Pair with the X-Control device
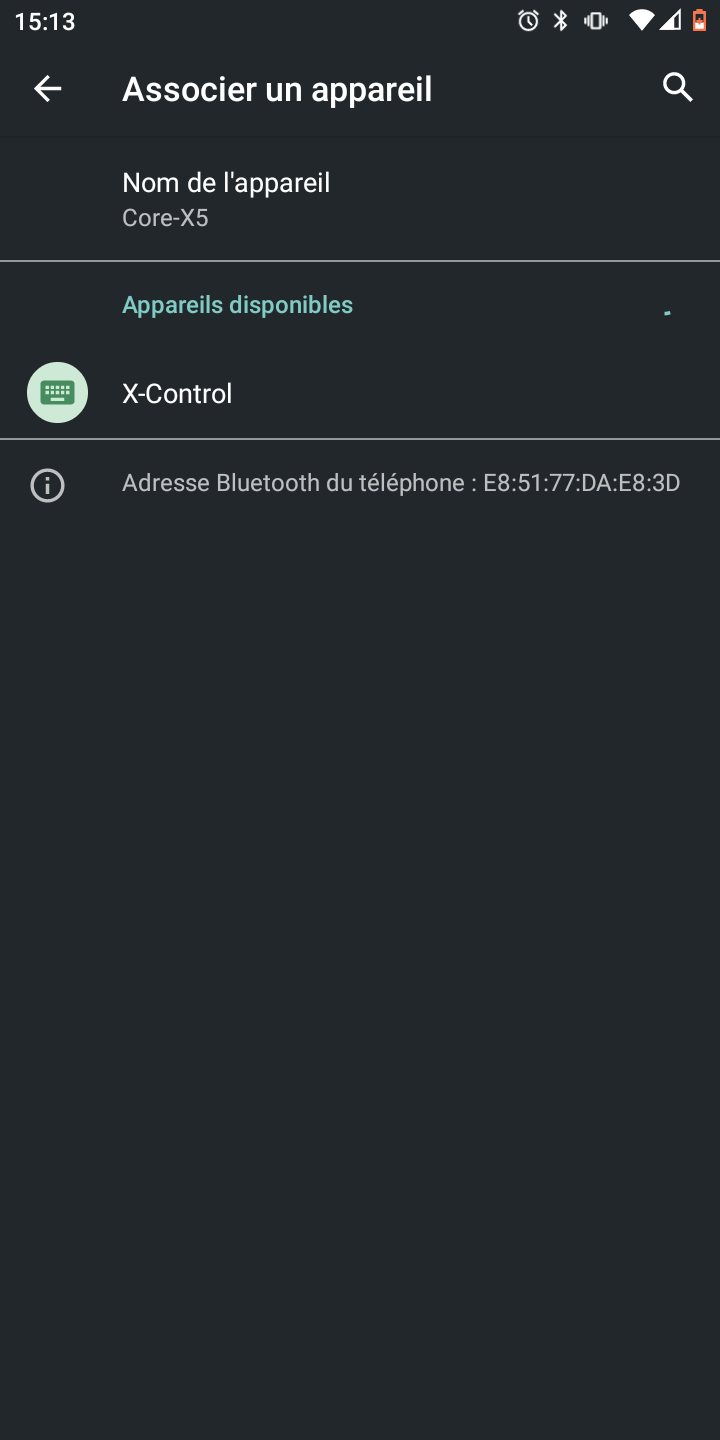Image resolution: width=720 pixels, height=1440 pixels. pyautogui.click(x=360, y=393)
